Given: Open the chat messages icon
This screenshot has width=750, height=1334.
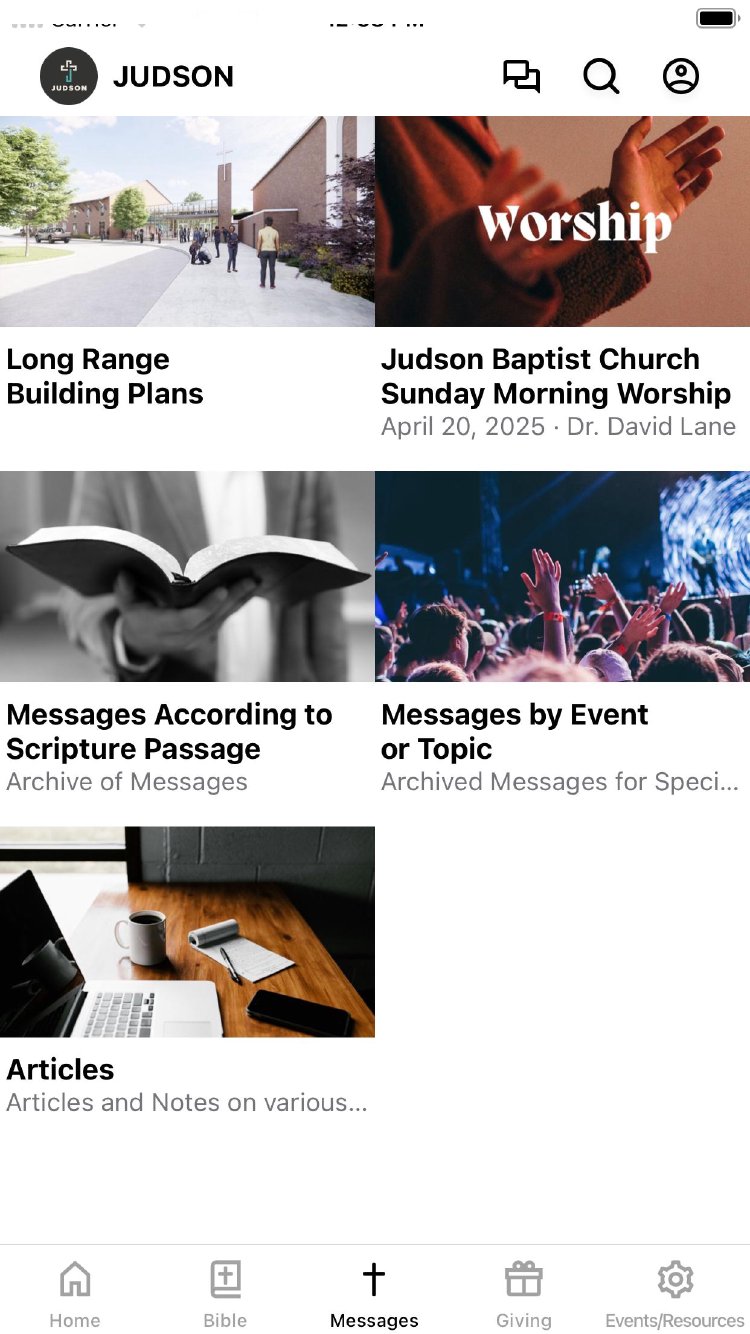Looking at the screenshot, I should [521, 77].
